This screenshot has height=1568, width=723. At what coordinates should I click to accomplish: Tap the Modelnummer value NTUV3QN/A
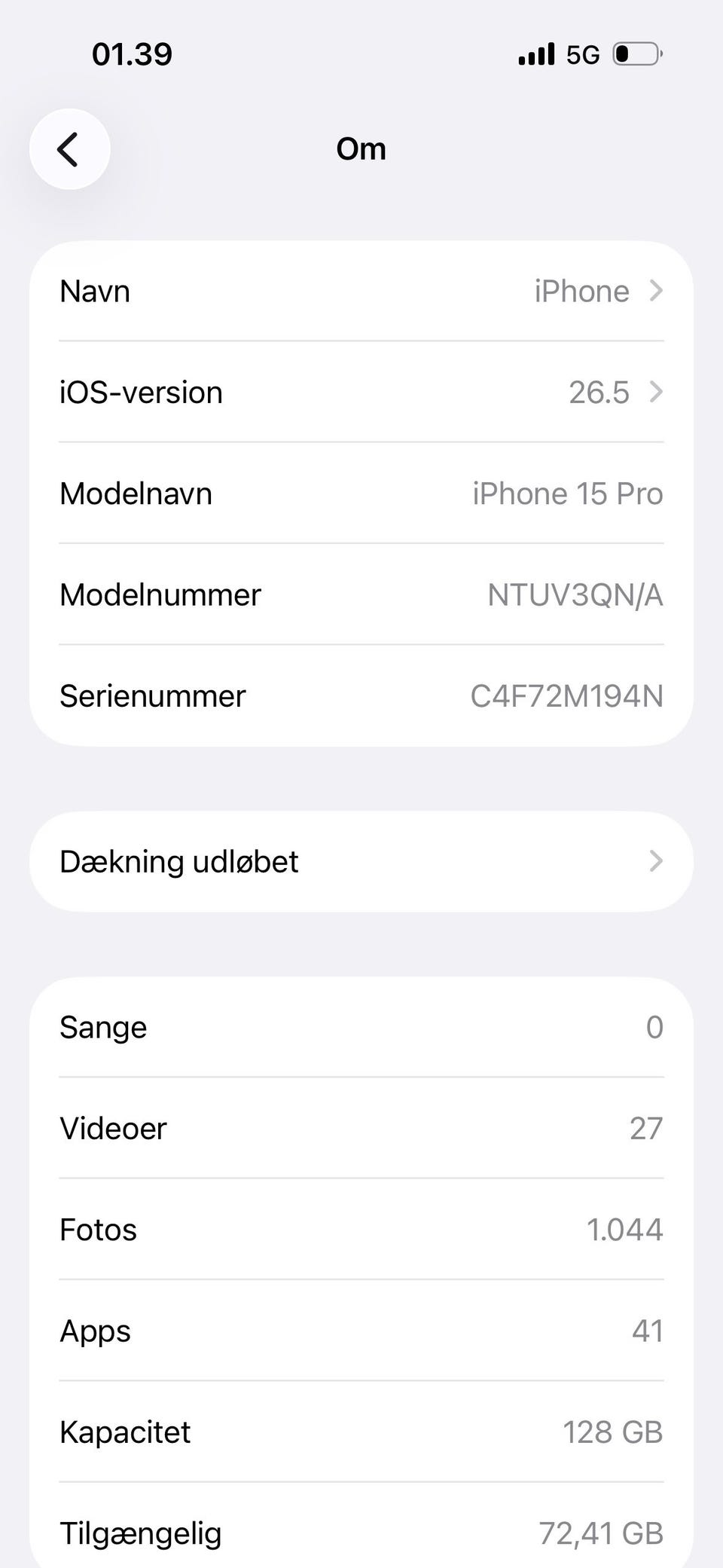(575, 595)
